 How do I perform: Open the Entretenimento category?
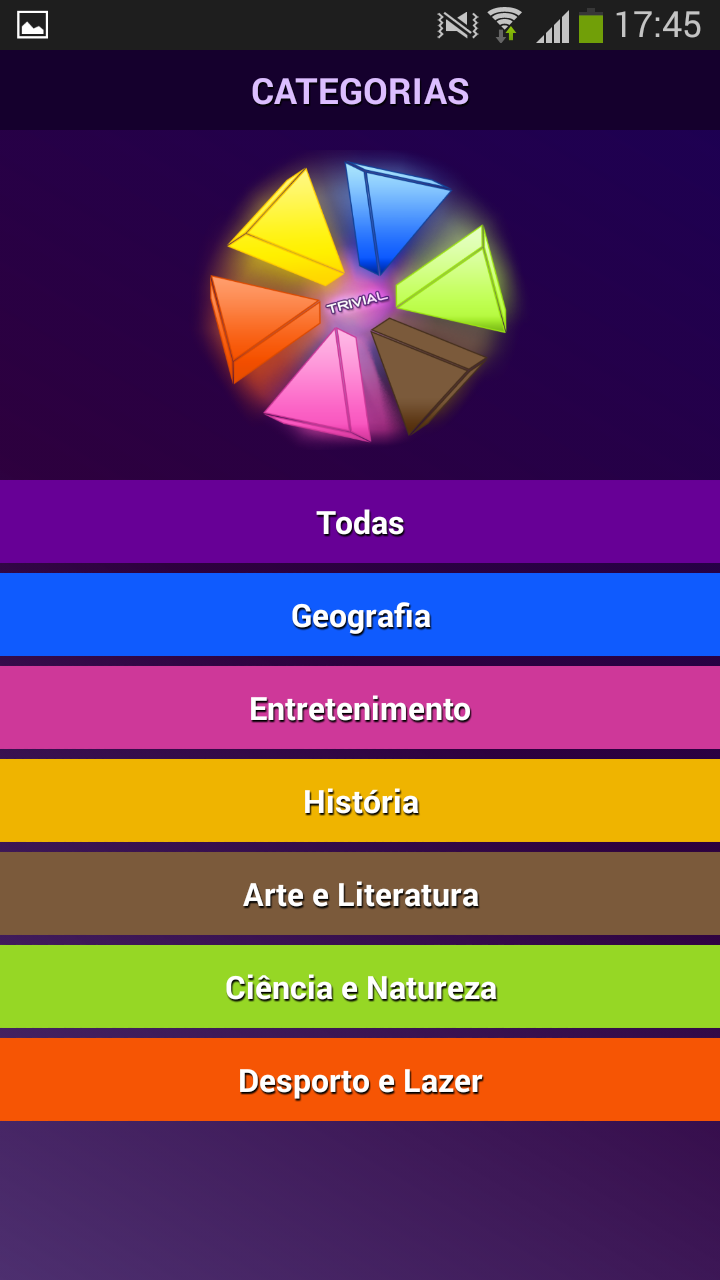tap(360, 708)
